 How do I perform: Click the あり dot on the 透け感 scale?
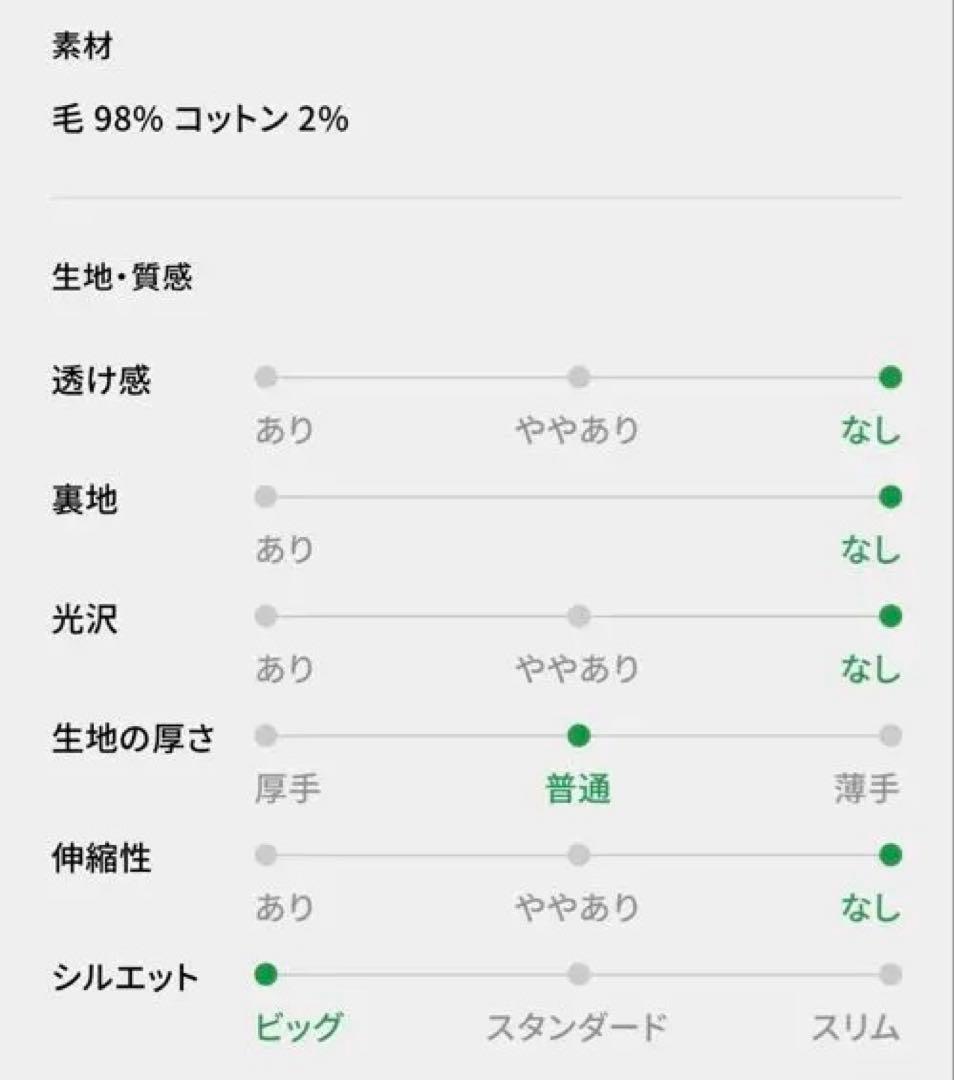tap(264, 376)
